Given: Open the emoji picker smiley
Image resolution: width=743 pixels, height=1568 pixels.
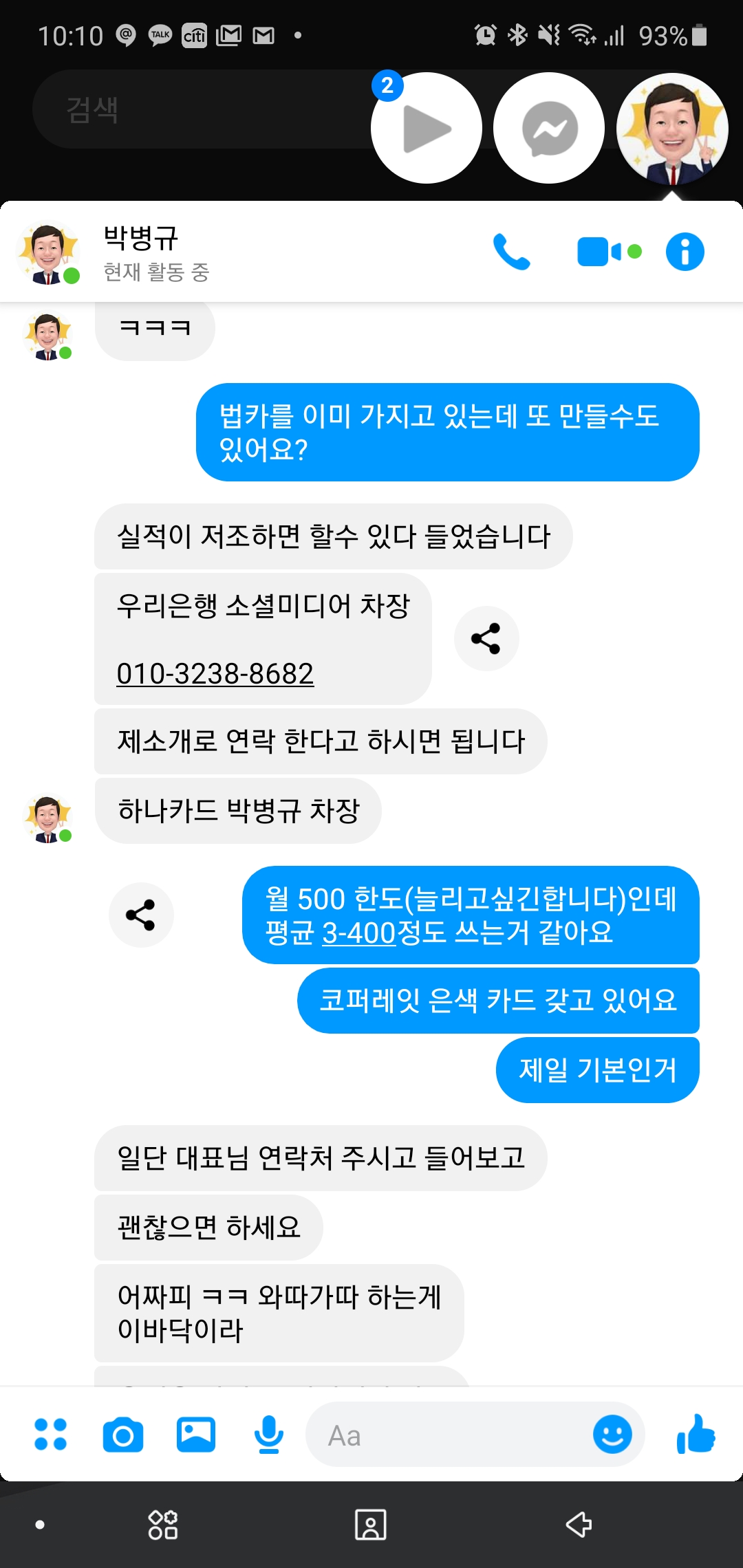Looking at the screenshot, I should click(612, 1435).
